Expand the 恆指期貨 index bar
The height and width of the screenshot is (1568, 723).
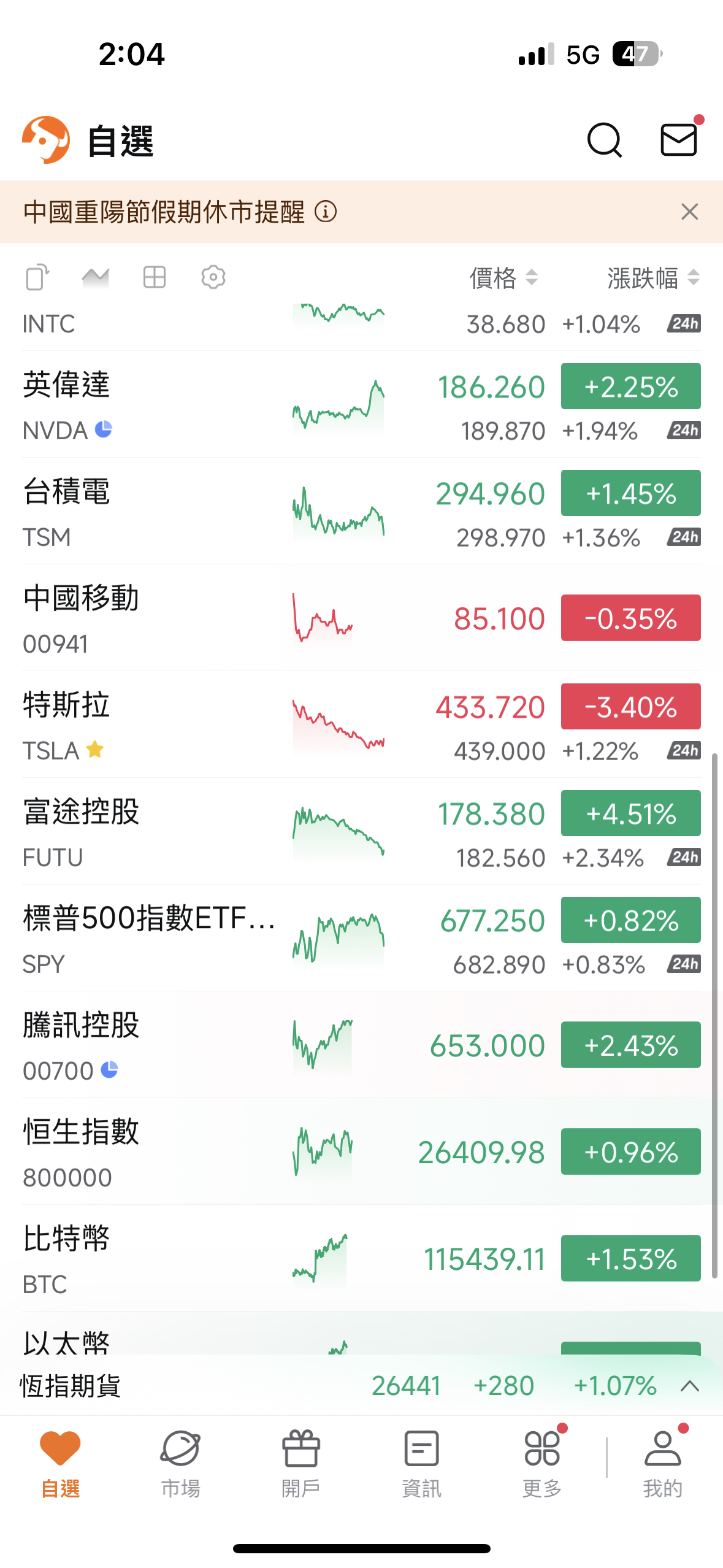pyautogui.click(x=689, y=1386)
